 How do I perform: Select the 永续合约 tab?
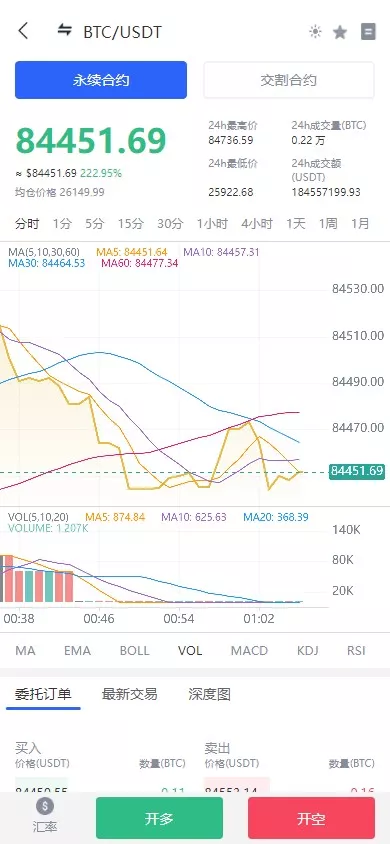[101, 80]
